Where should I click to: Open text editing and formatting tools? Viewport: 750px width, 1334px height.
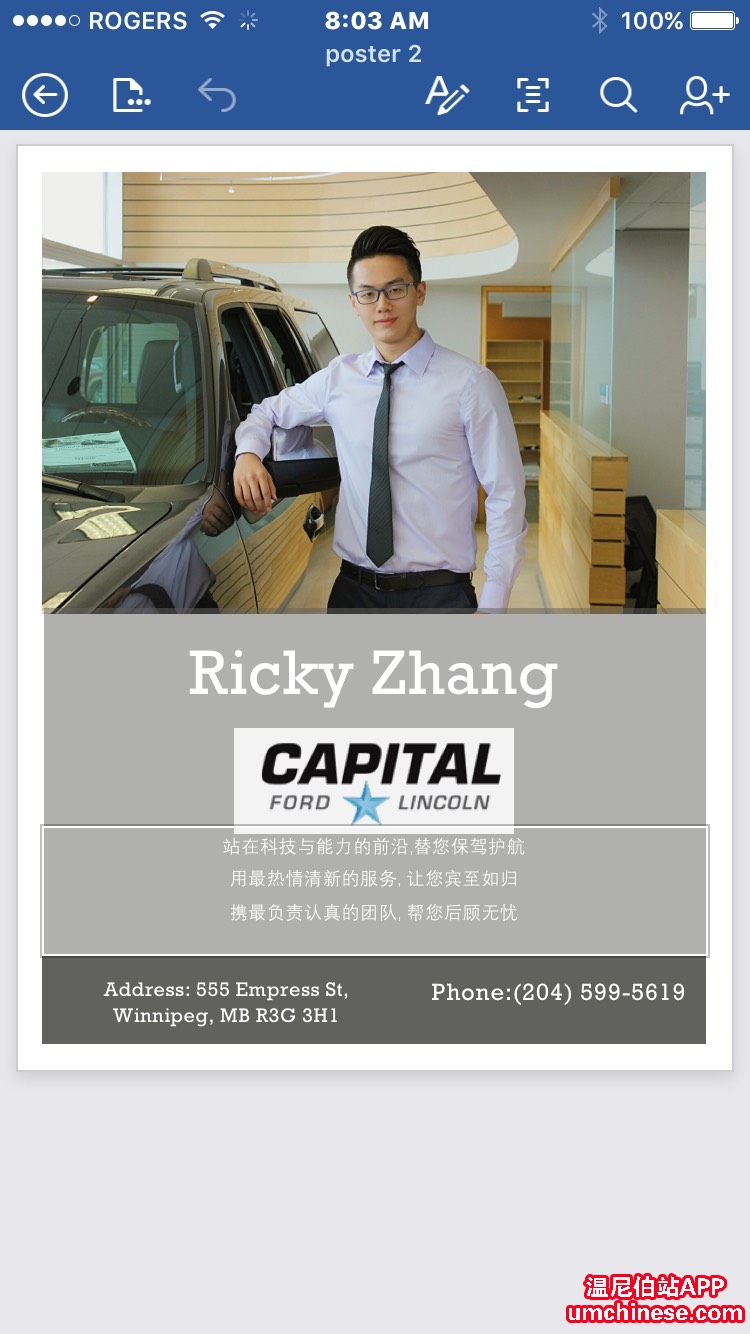pyautogui.click(x=447, y=96)
